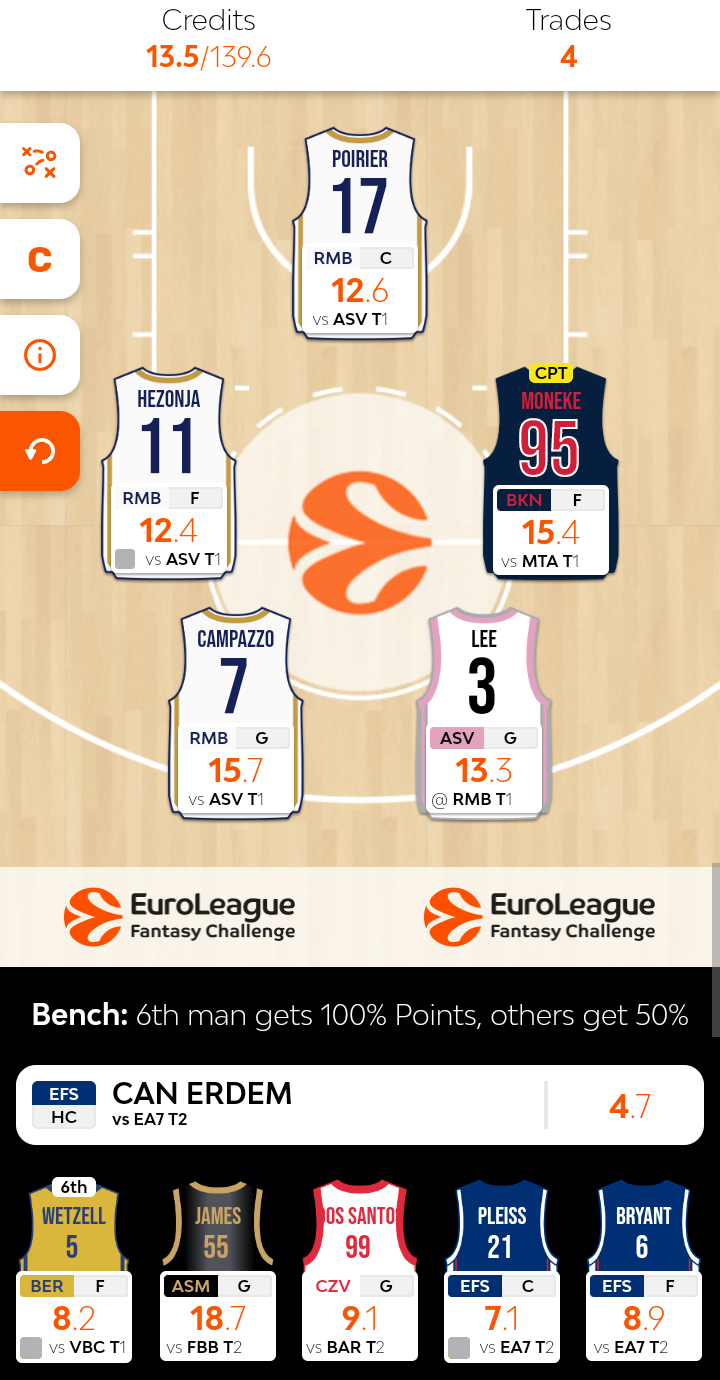720x1380 pixels.
Task: Select Bryant on the bench
Action: [x=643, y=1270]
